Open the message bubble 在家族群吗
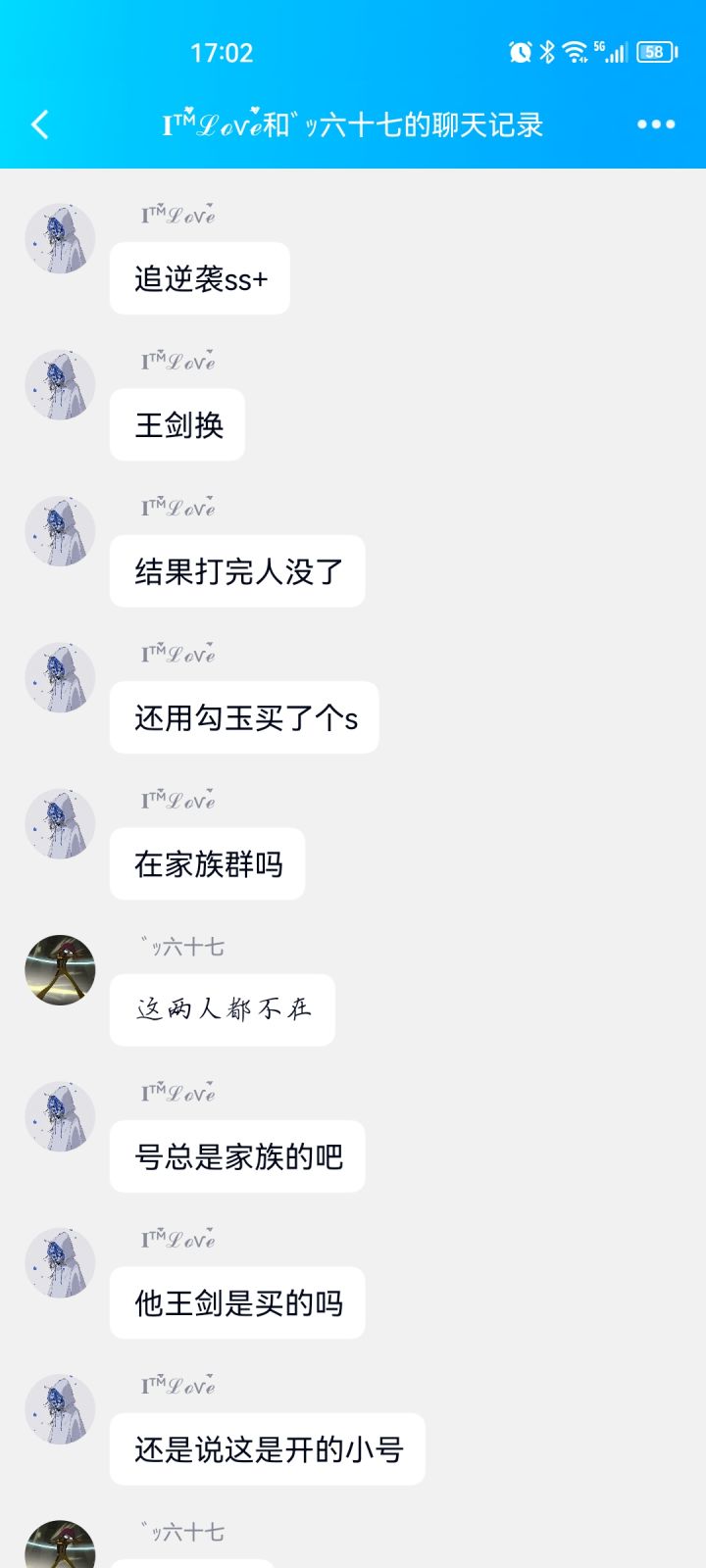706x1568 pixels. (x=207, y=863)
